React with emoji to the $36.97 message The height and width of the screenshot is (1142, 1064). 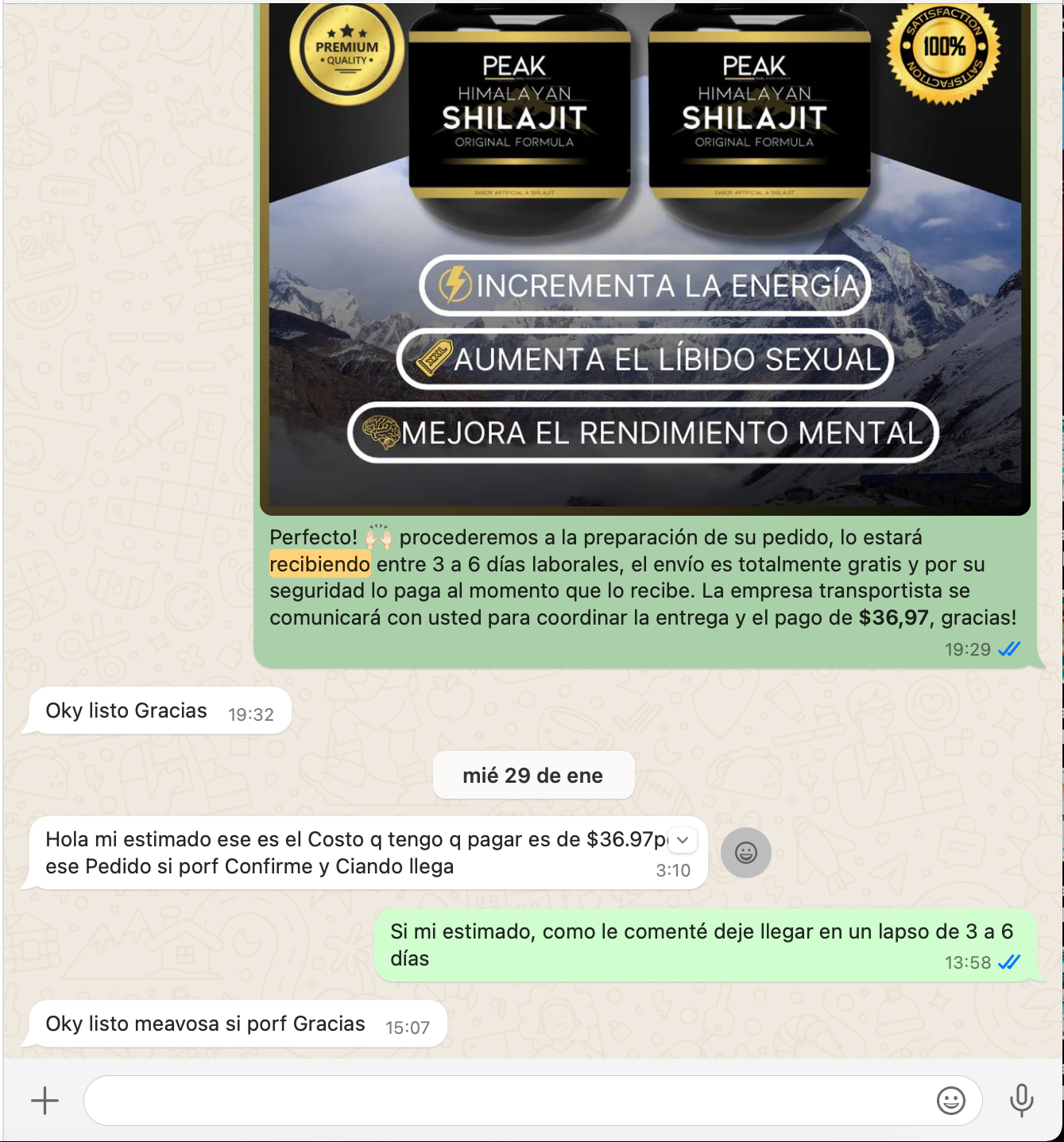(745, 853)
